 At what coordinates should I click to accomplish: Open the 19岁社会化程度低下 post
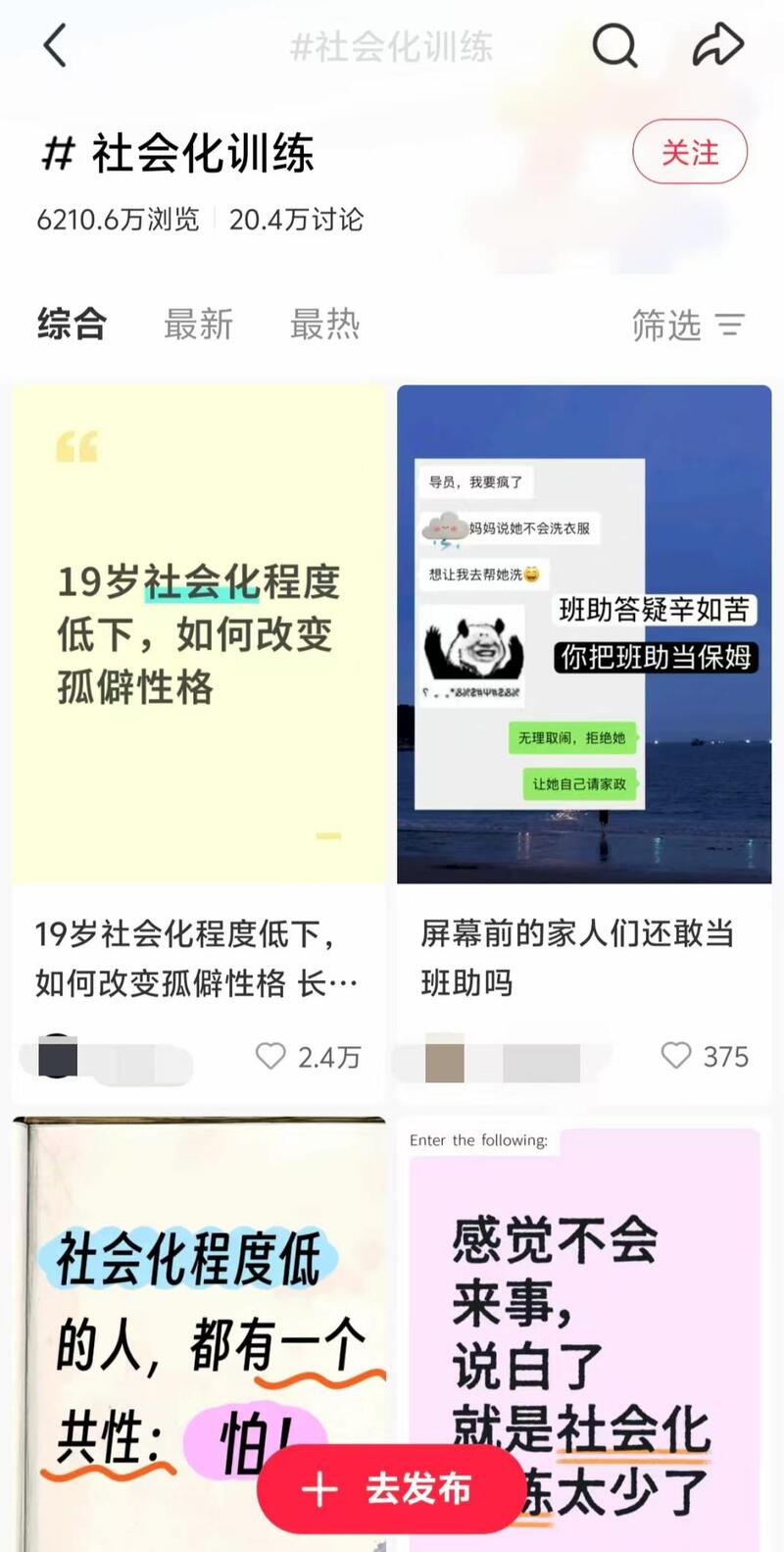(199, 634)
